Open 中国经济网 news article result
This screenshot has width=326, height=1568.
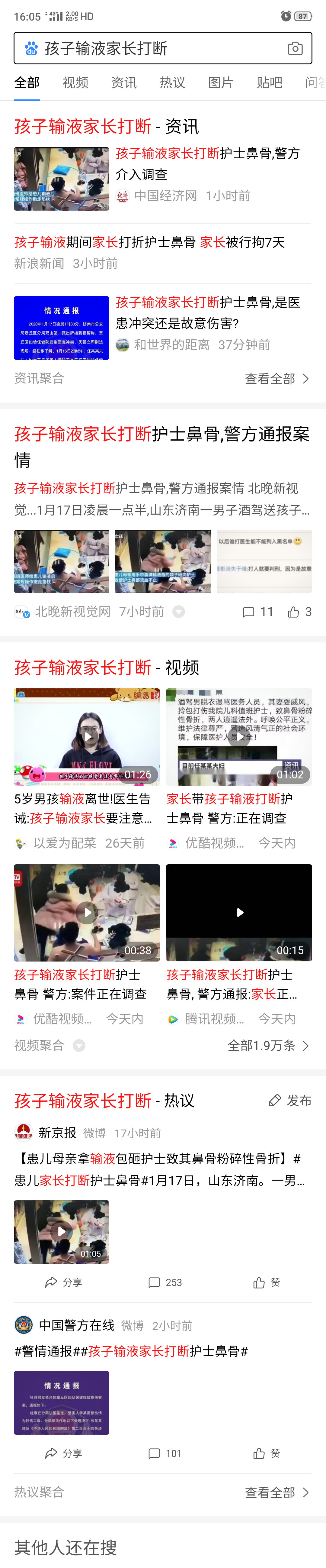click(x=207, y=163)
